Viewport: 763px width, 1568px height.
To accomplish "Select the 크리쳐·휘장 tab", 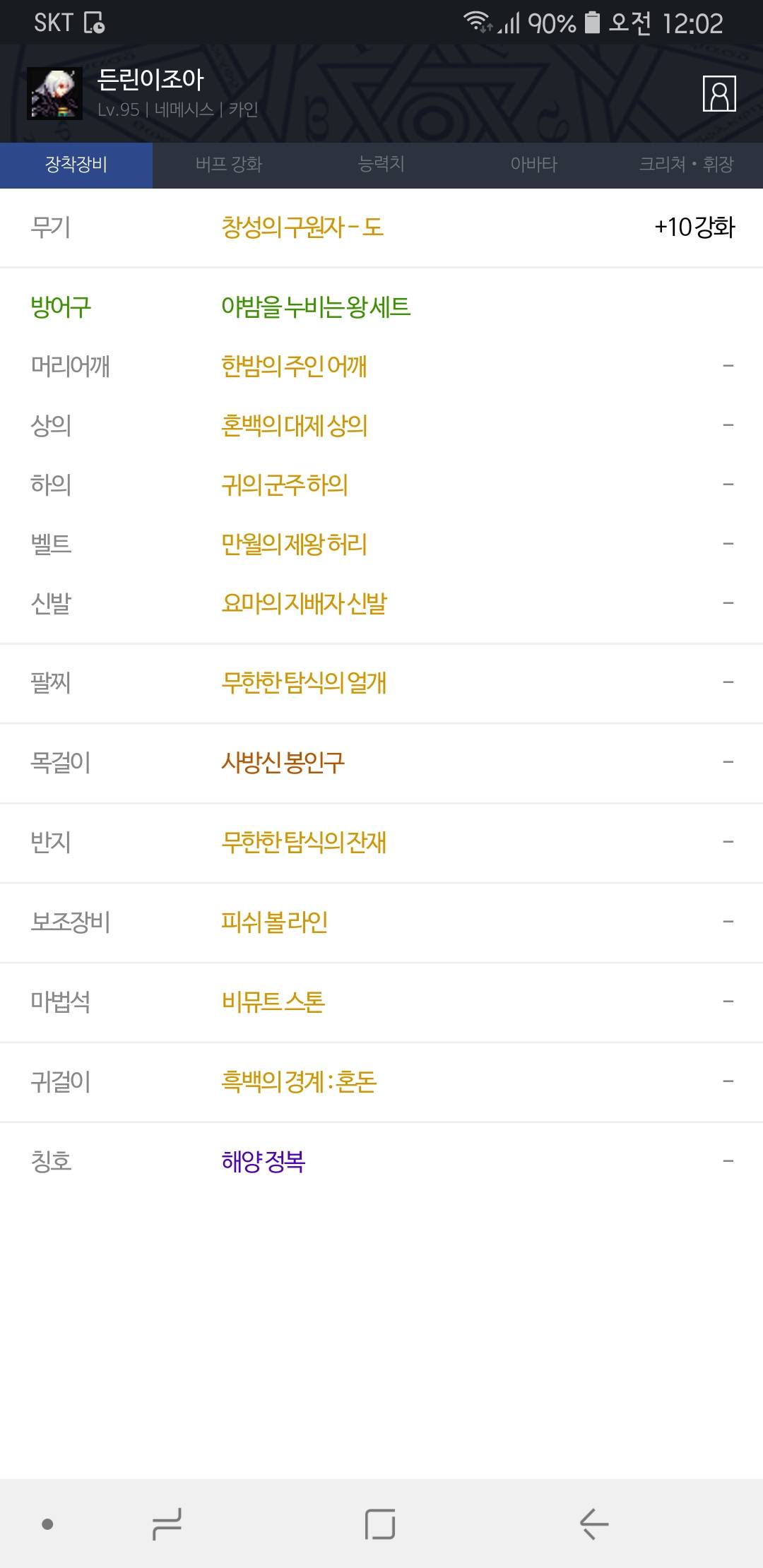I will pos(687,165).
